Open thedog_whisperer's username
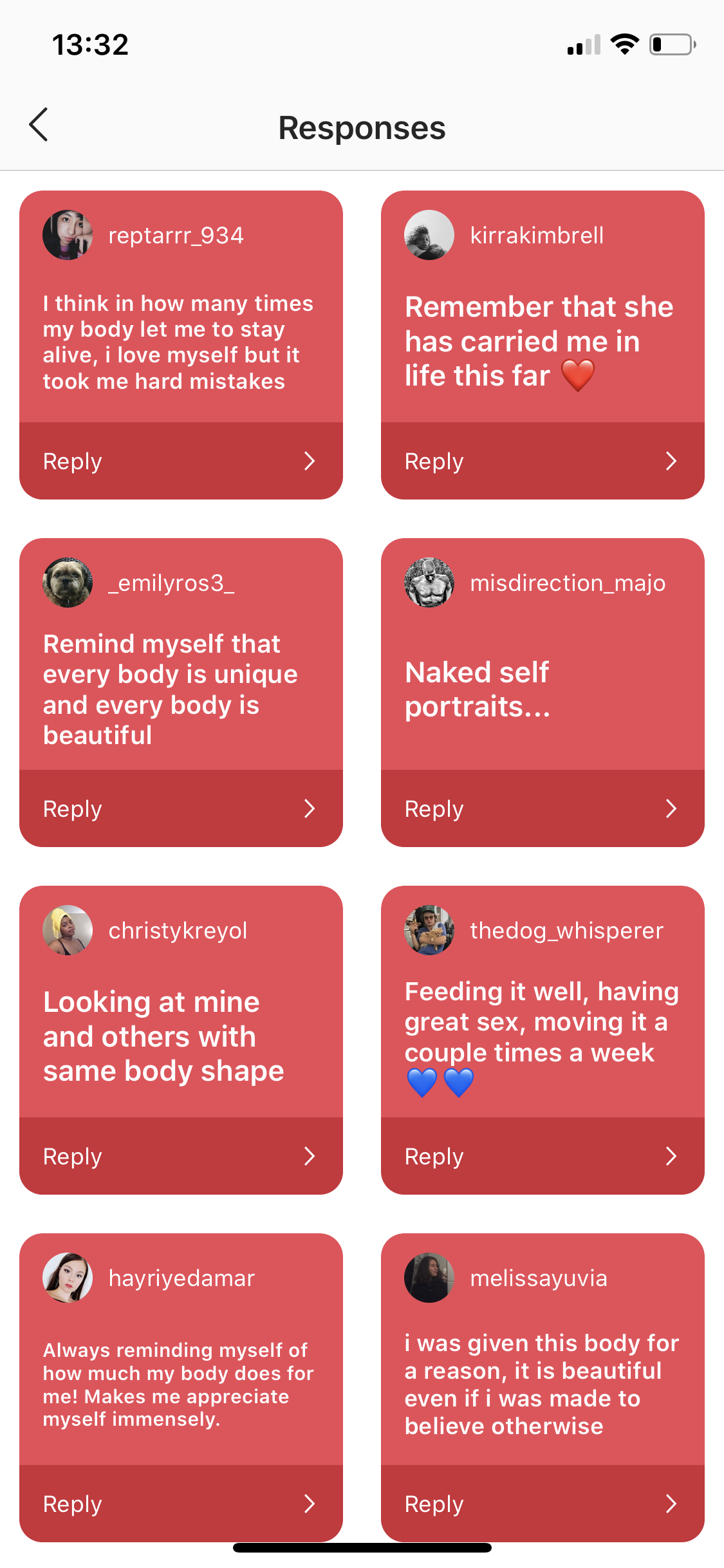The image size is (724, 1568). pyautogui.click(x=566, y=931)
